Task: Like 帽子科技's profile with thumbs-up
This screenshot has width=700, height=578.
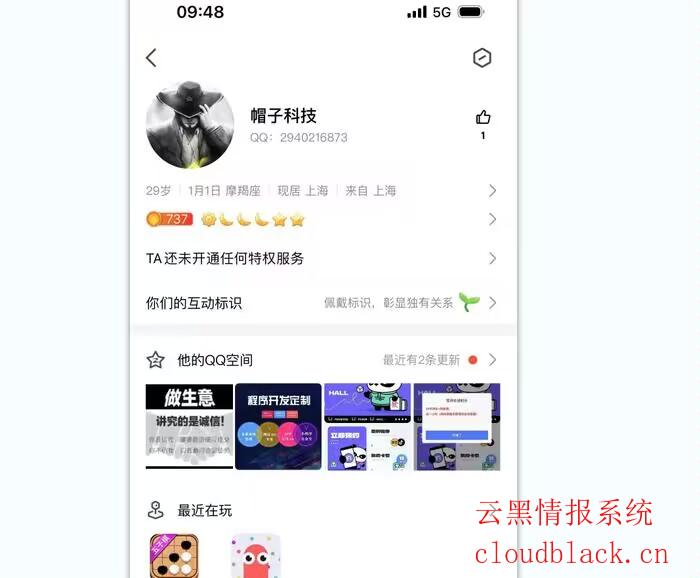Action: 483,118
